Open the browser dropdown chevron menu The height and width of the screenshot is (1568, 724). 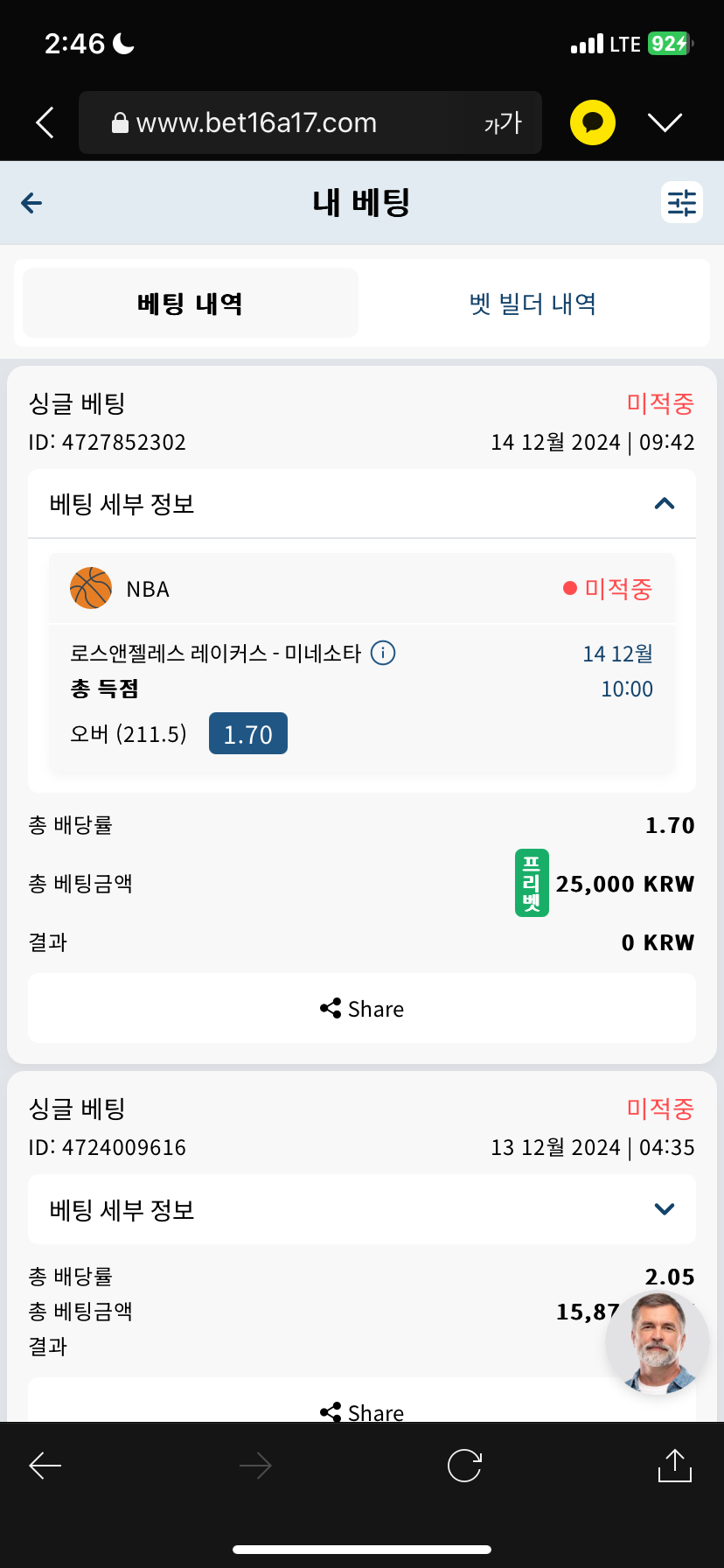tap(665, 122)
